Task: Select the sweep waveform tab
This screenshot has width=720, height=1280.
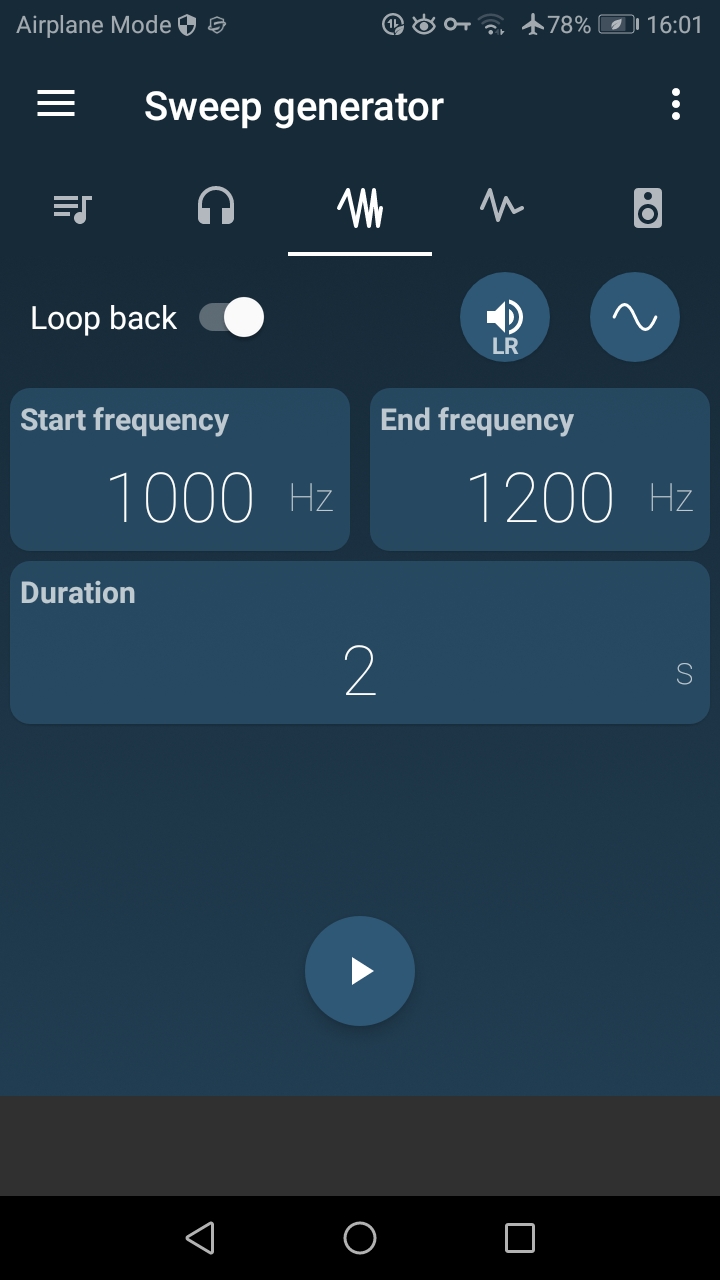Action: [x=360, y=208]
